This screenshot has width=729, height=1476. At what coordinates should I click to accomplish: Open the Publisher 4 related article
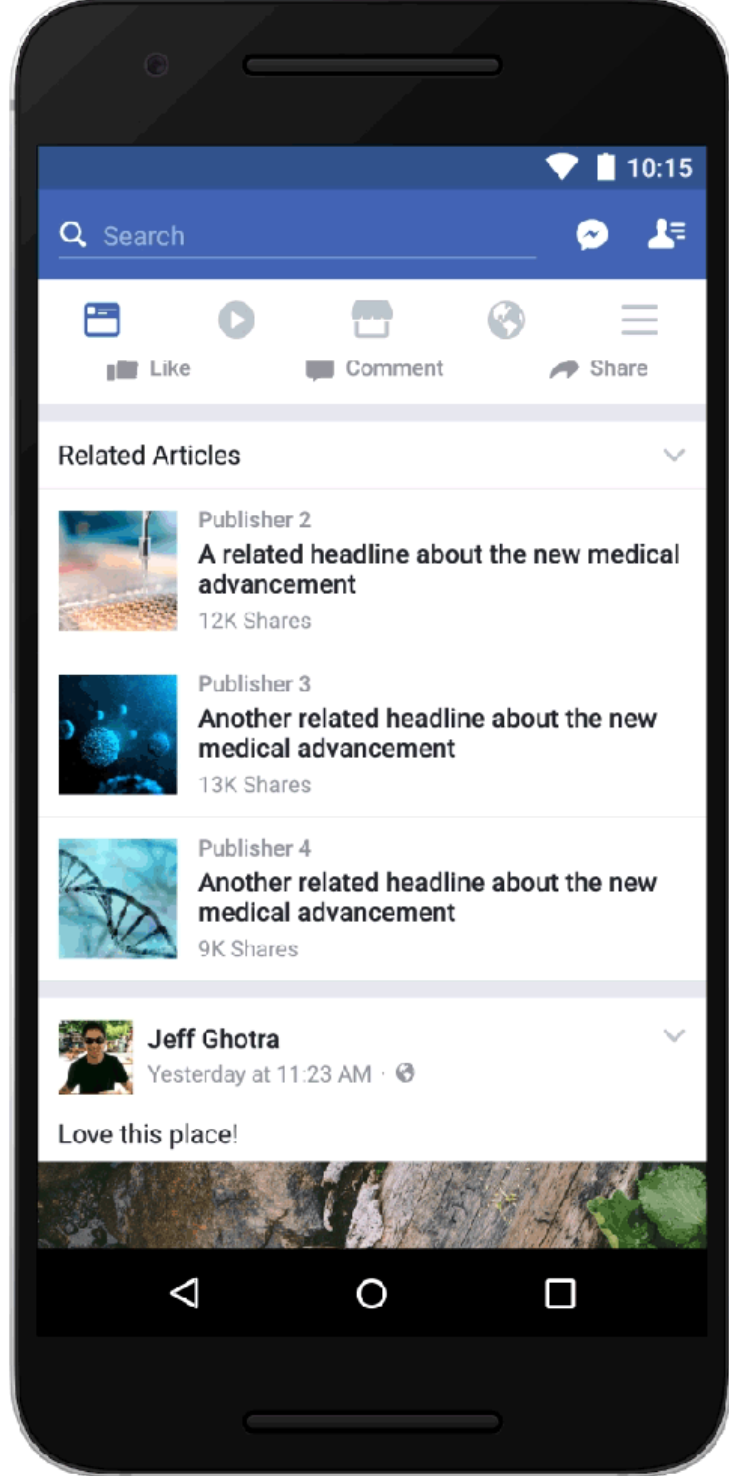[x=428, y=898]
